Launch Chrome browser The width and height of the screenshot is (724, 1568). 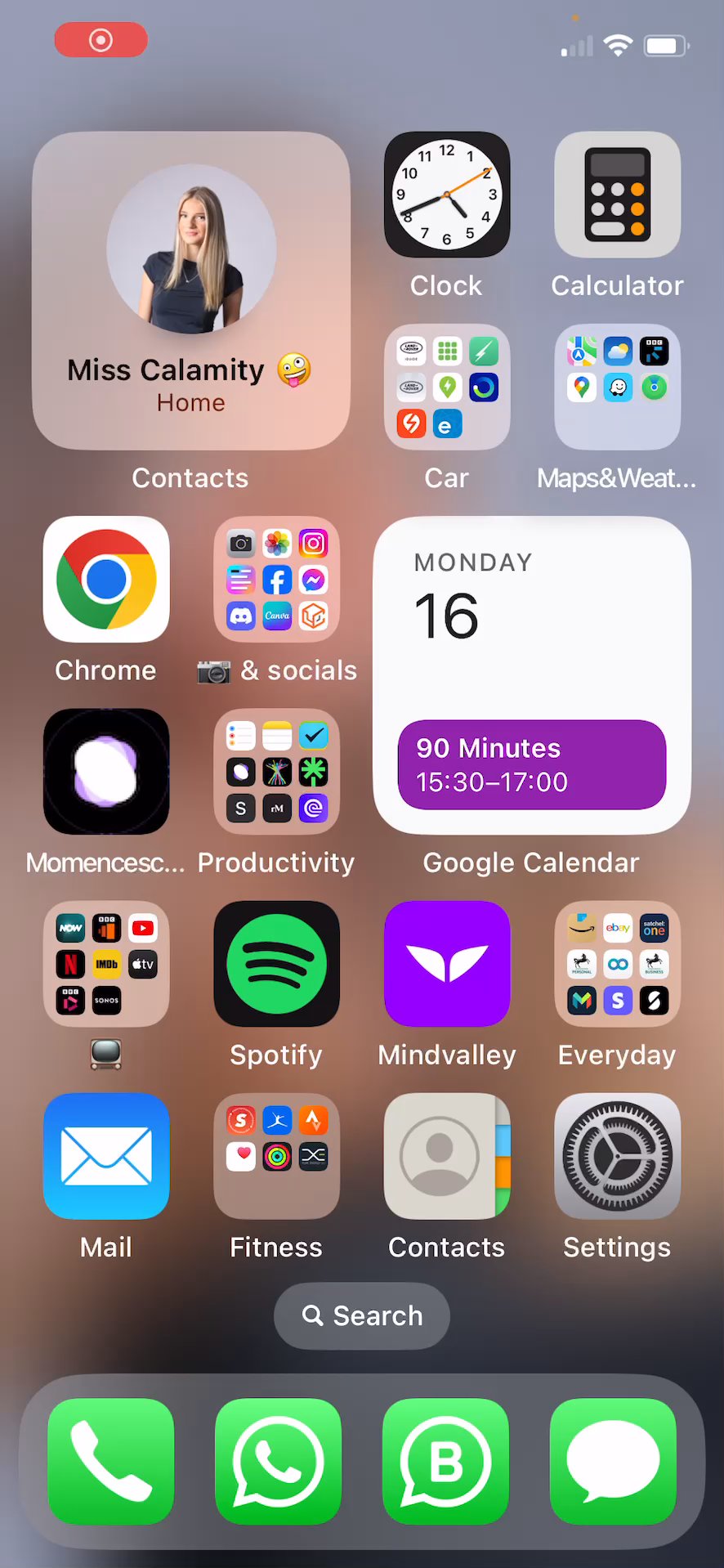[106, 580]
